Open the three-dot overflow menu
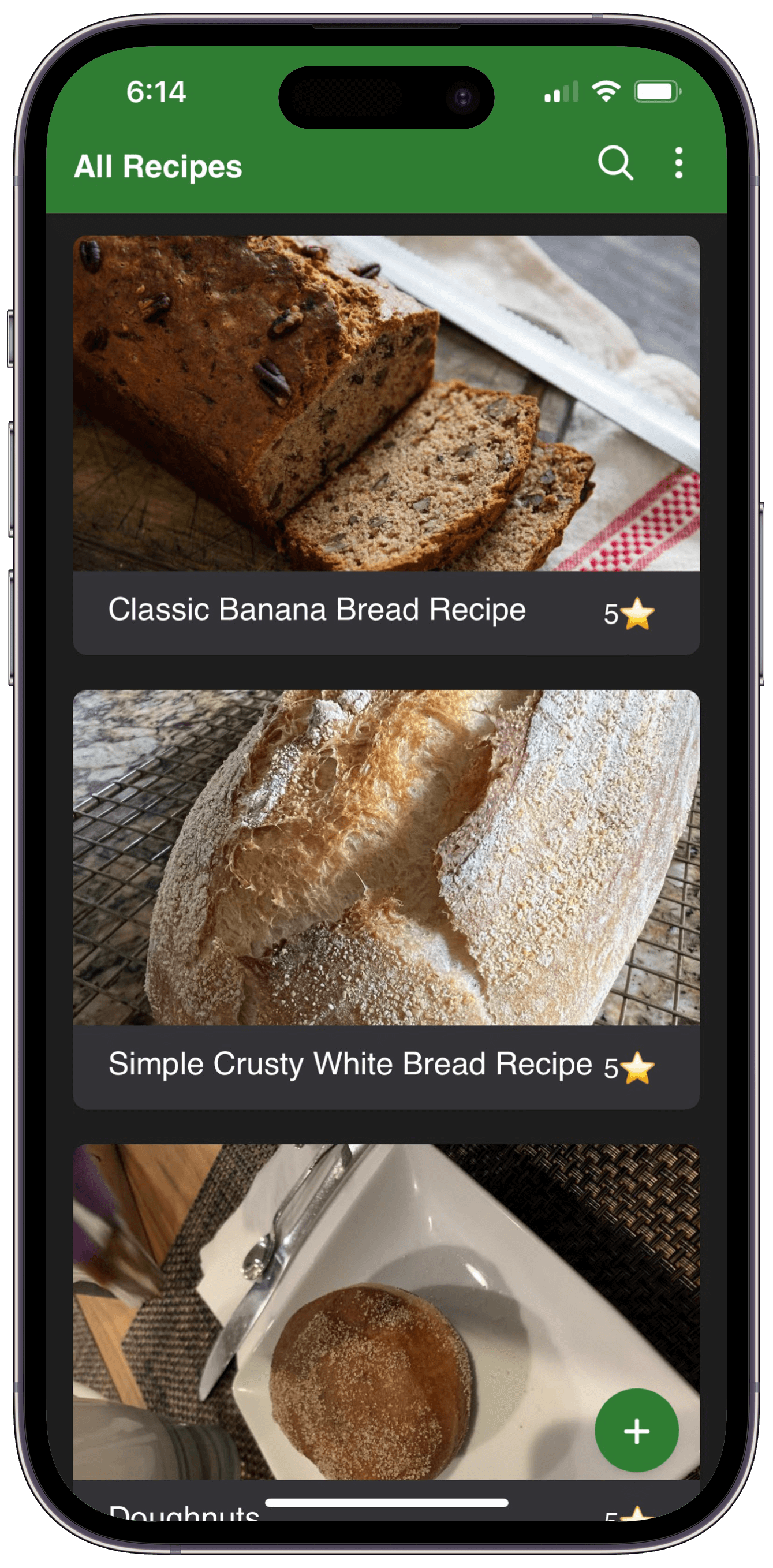 (678, 163)
